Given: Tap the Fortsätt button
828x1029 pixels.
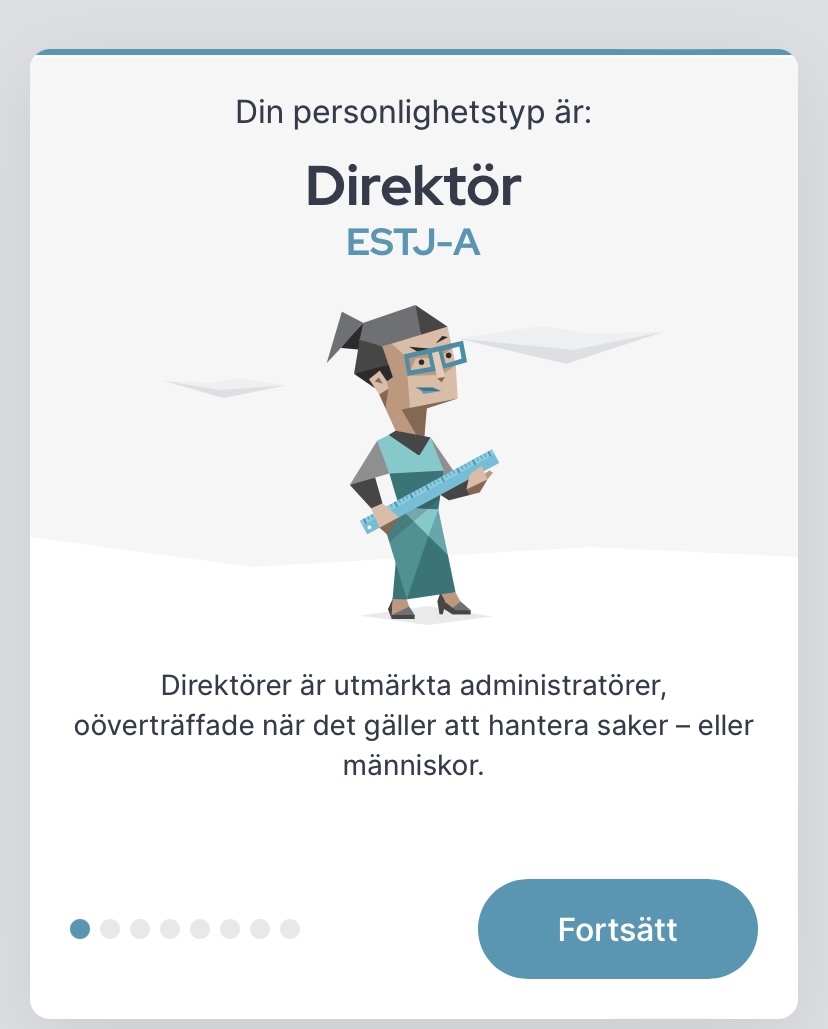Looking at the screenshot, I should (x=617, y=929).
